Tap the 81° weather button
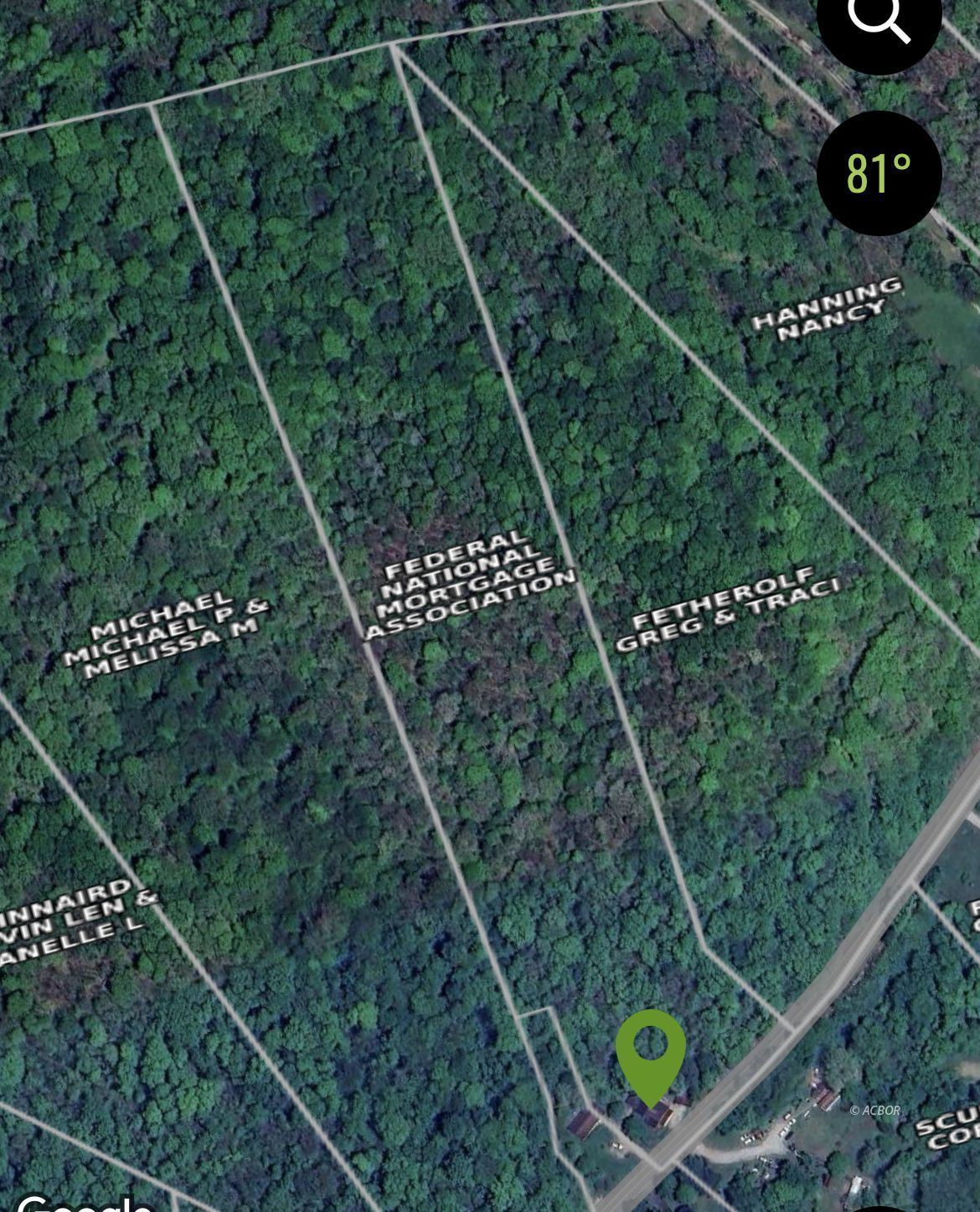 coord(879,173)
